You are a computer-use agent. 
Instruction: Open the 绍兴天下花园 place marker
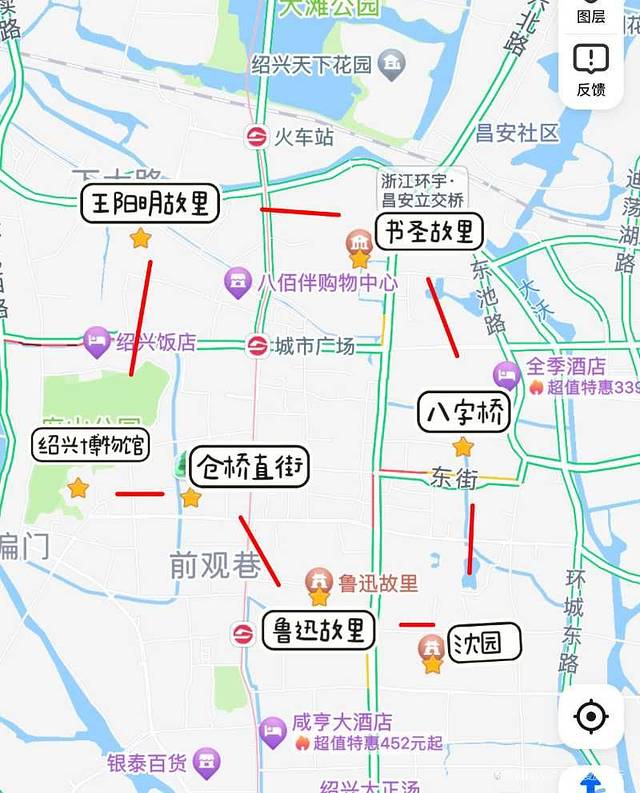click(392, 65)
